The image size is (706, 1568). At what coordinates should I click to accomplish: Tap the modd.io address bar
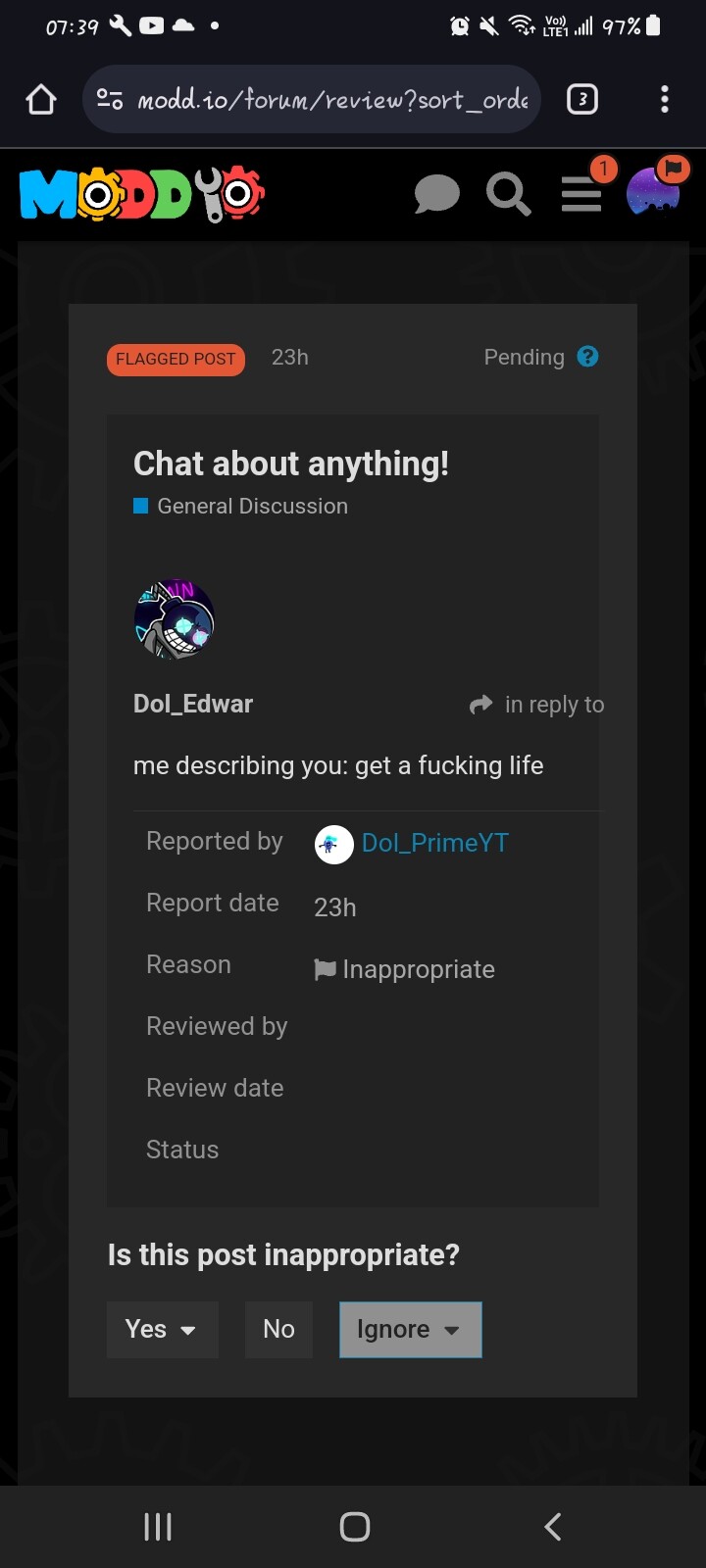pos(312,99)
